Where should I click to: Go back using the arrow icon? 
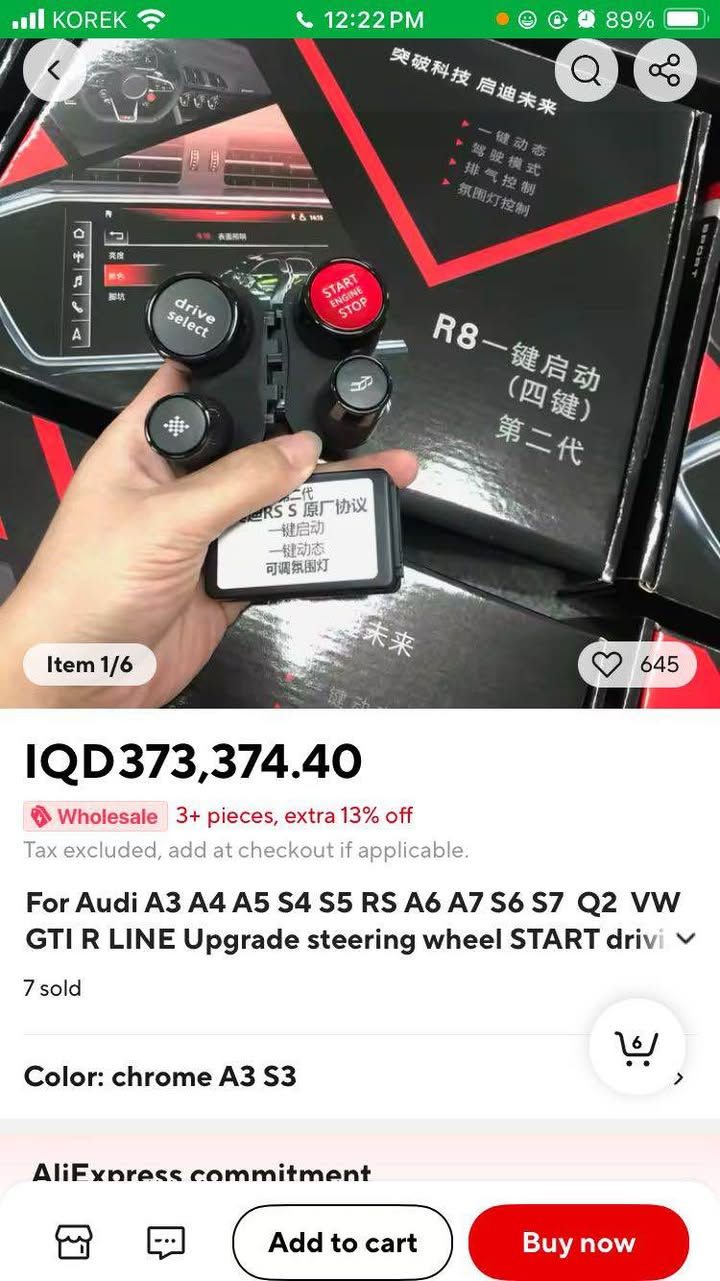(x=54, y=70)
